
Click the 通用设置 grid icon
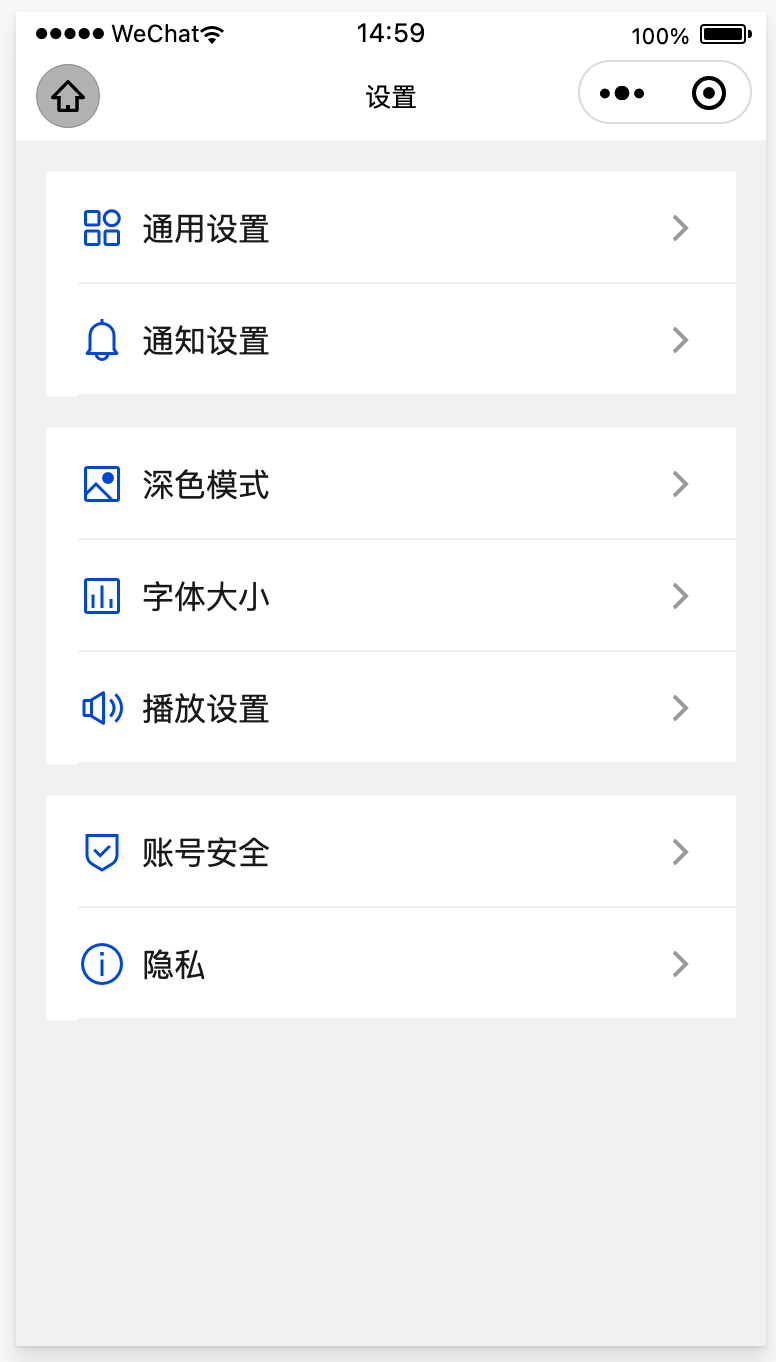coord(101,228)
